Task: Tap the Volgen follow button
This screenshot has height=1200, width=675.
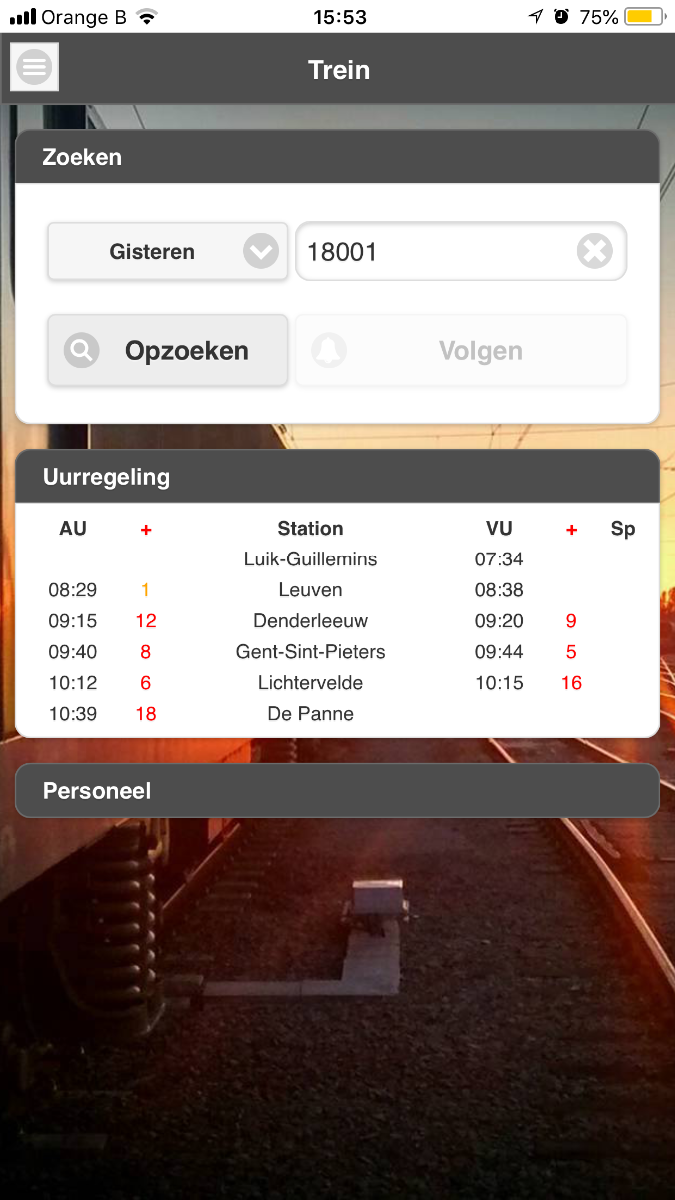Action: point(461,351)
